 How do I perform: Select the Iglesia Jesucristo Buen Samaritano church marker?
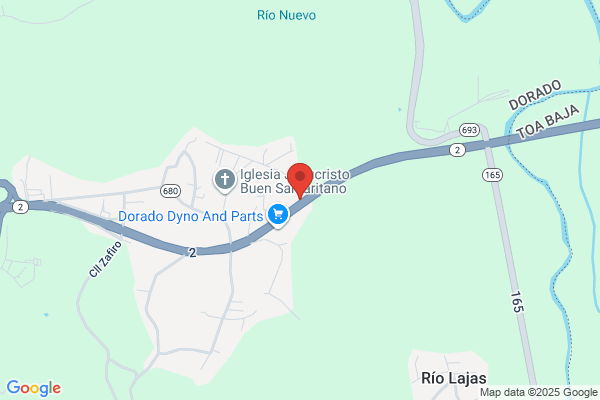coord(225,180)
